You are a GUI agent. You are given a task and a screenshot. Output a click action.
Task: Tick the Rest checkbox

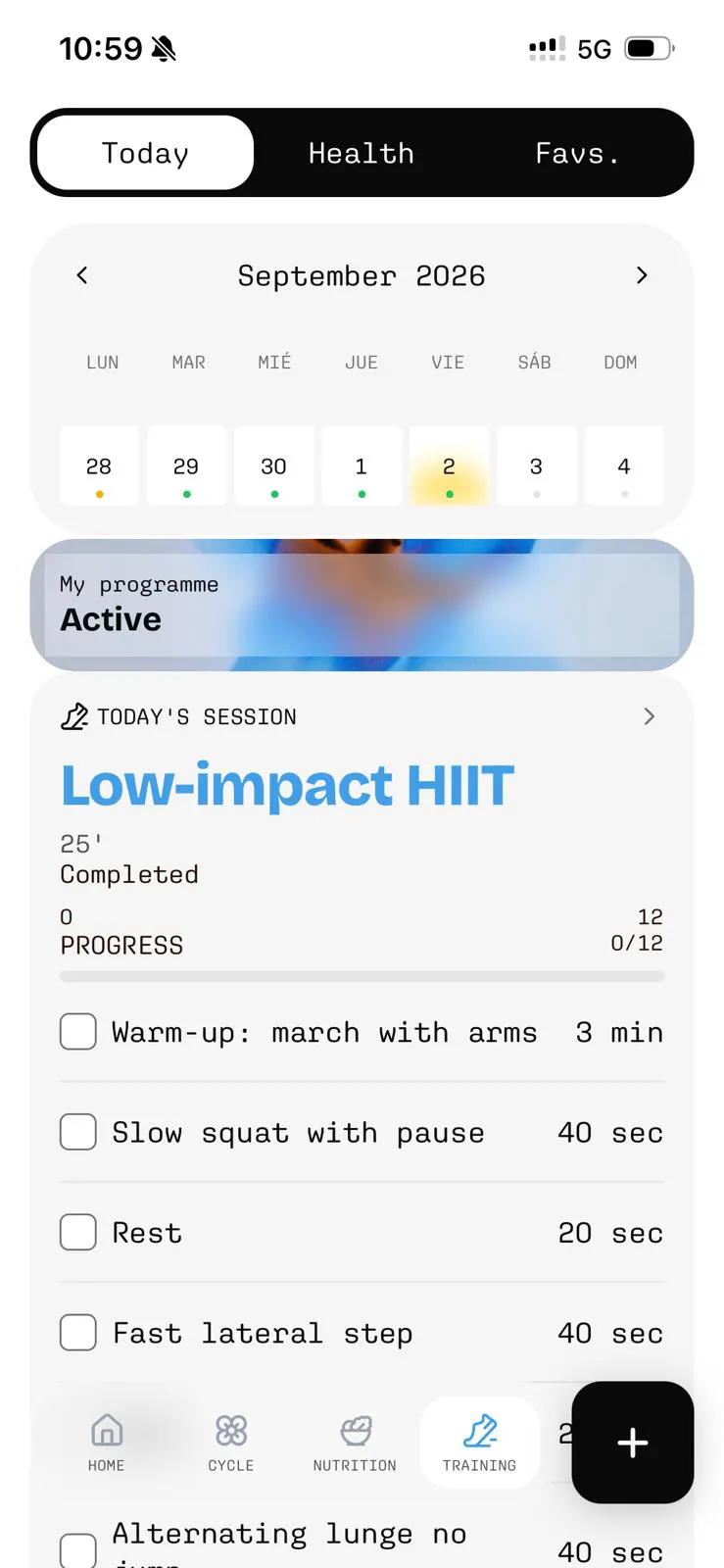(78, 1232)
